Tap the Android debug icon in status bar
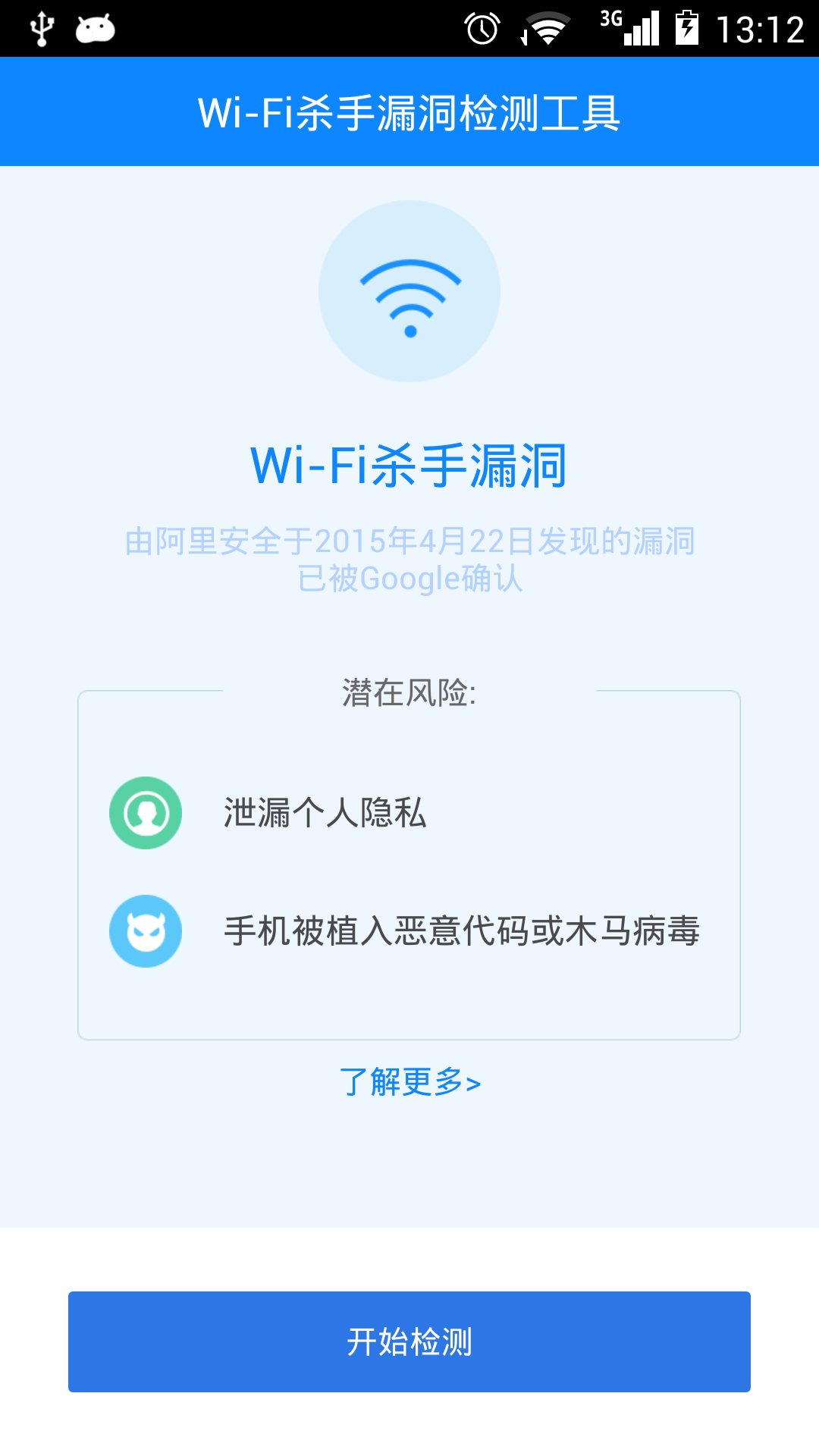Screen dimensions: 819x1456 95,27
